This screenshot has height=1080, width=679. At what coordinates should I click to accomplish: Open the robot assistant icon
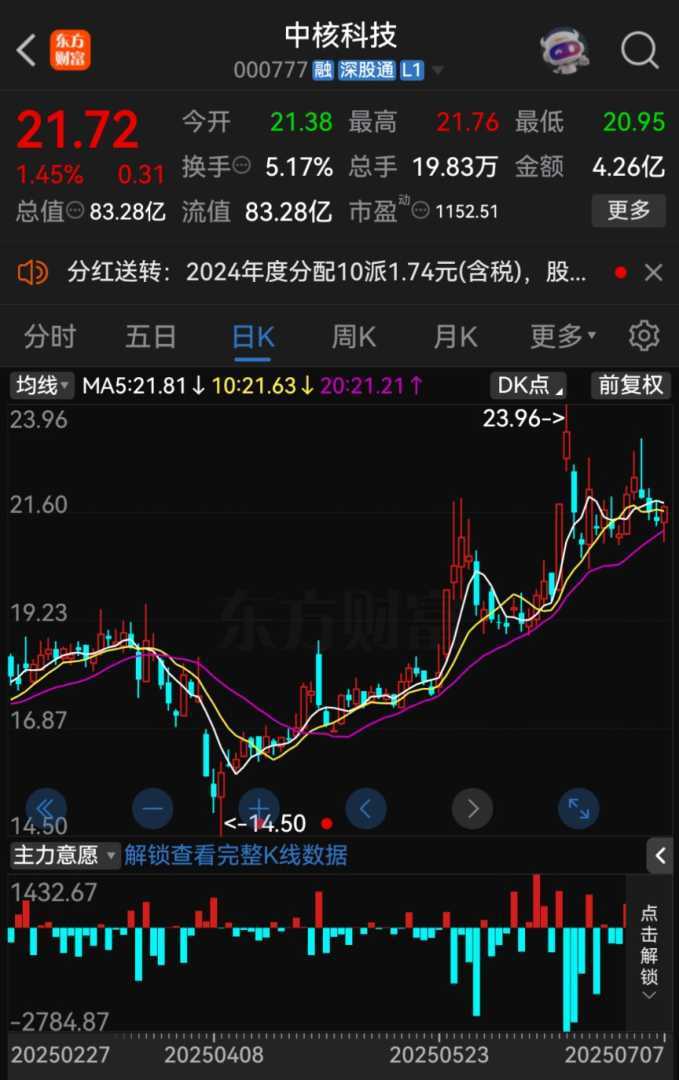click(565, 49)
